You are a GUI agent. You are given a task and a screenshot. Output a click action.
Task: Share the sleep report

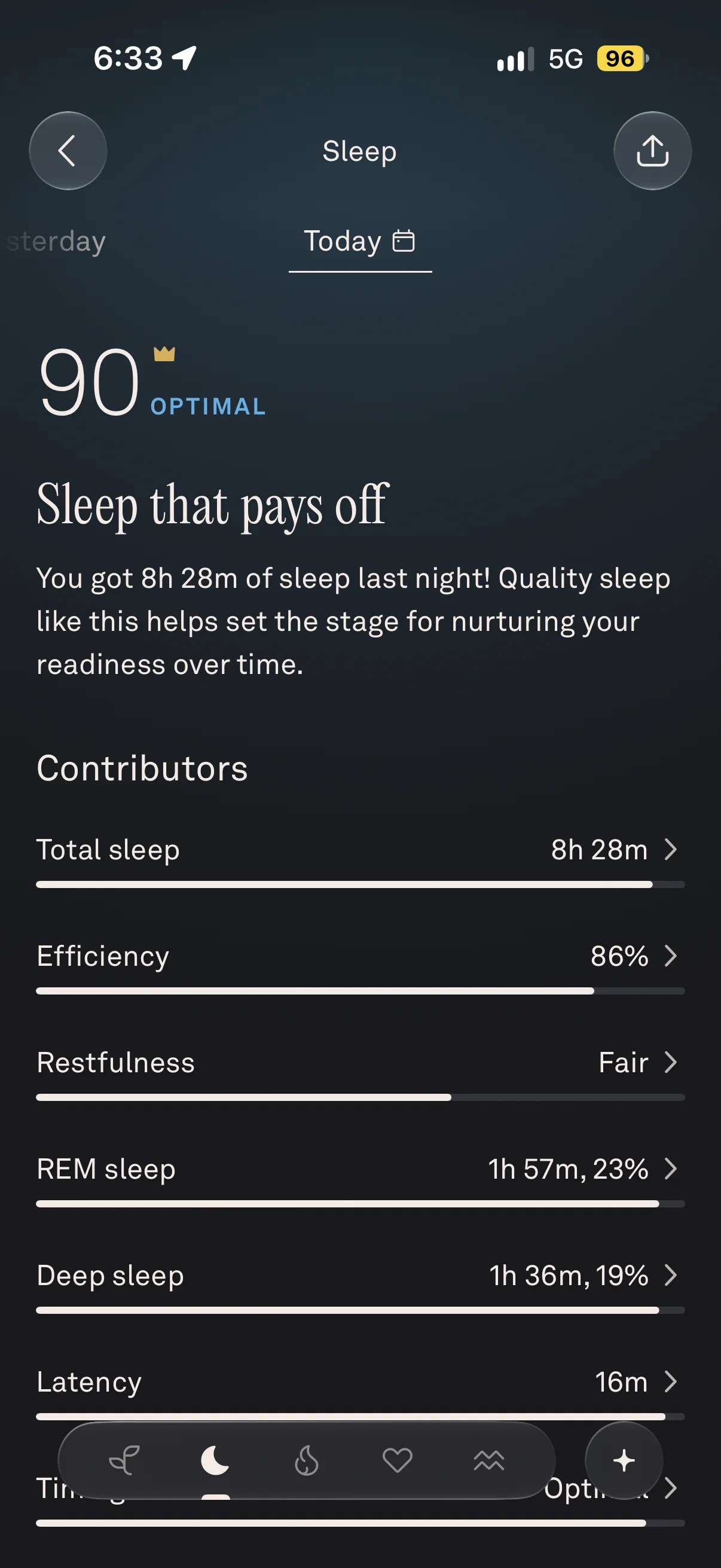tap(652, 150)
